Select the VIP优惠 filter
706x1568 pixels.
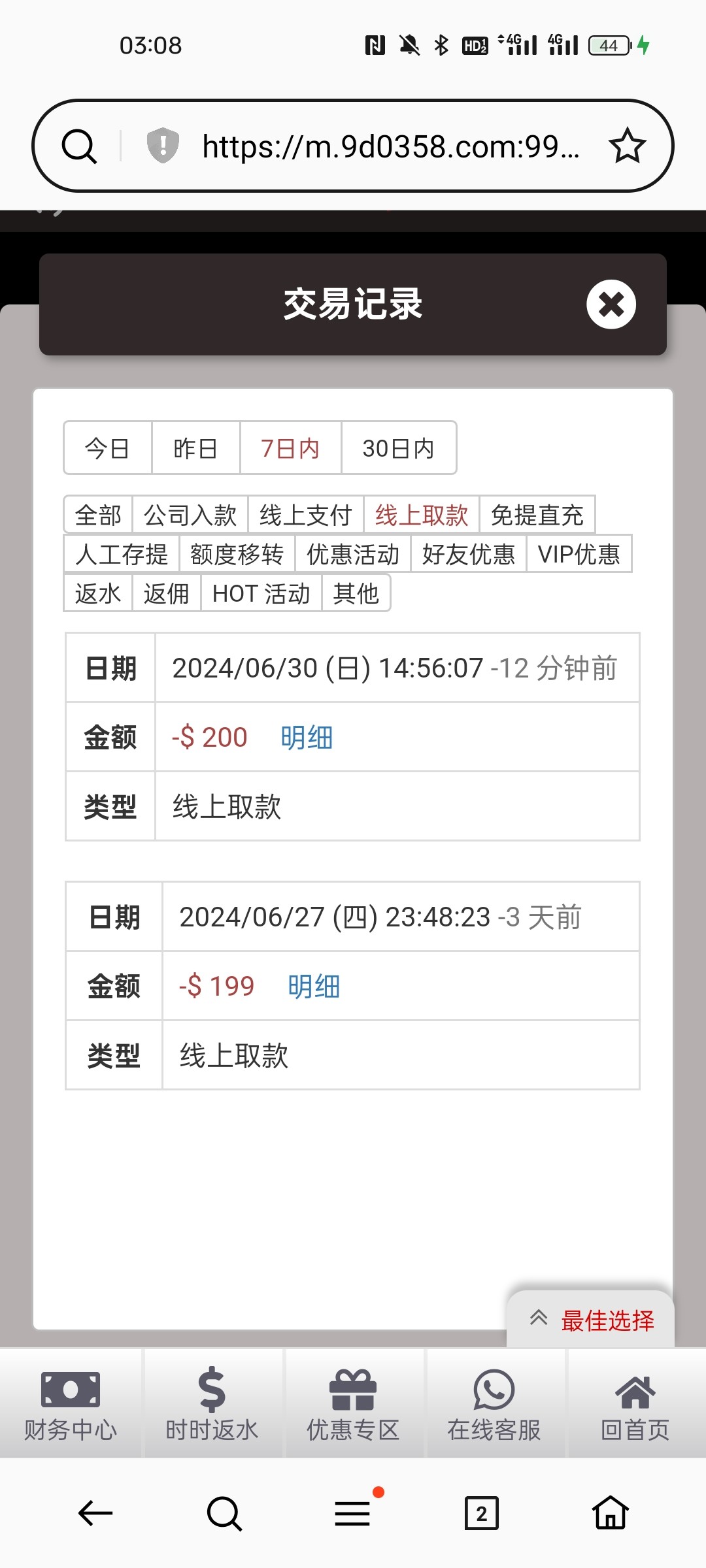[x=579, y=554]
